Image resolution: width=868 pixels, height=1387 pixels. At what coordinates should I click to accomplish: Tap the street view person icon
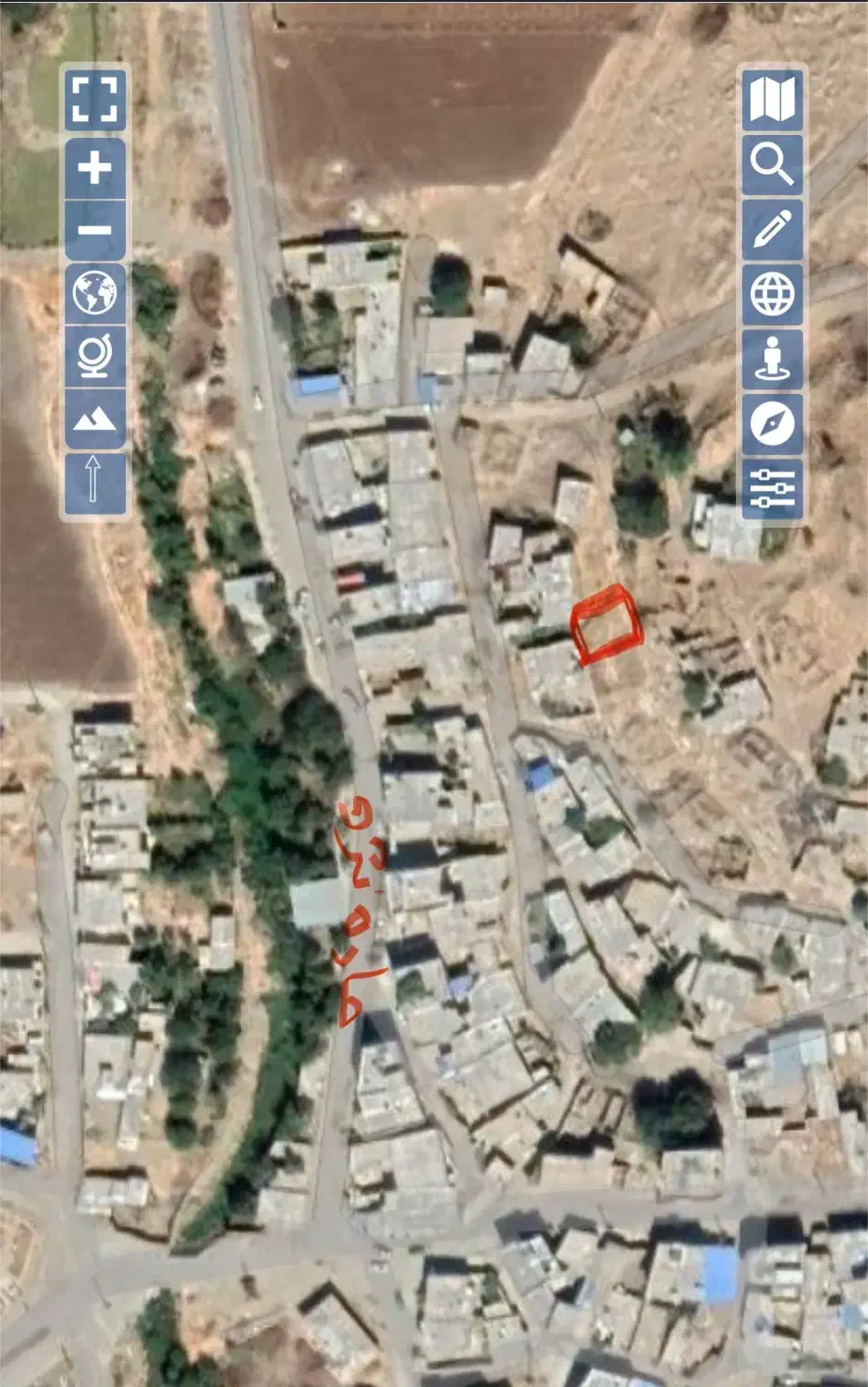pos(772,359)
